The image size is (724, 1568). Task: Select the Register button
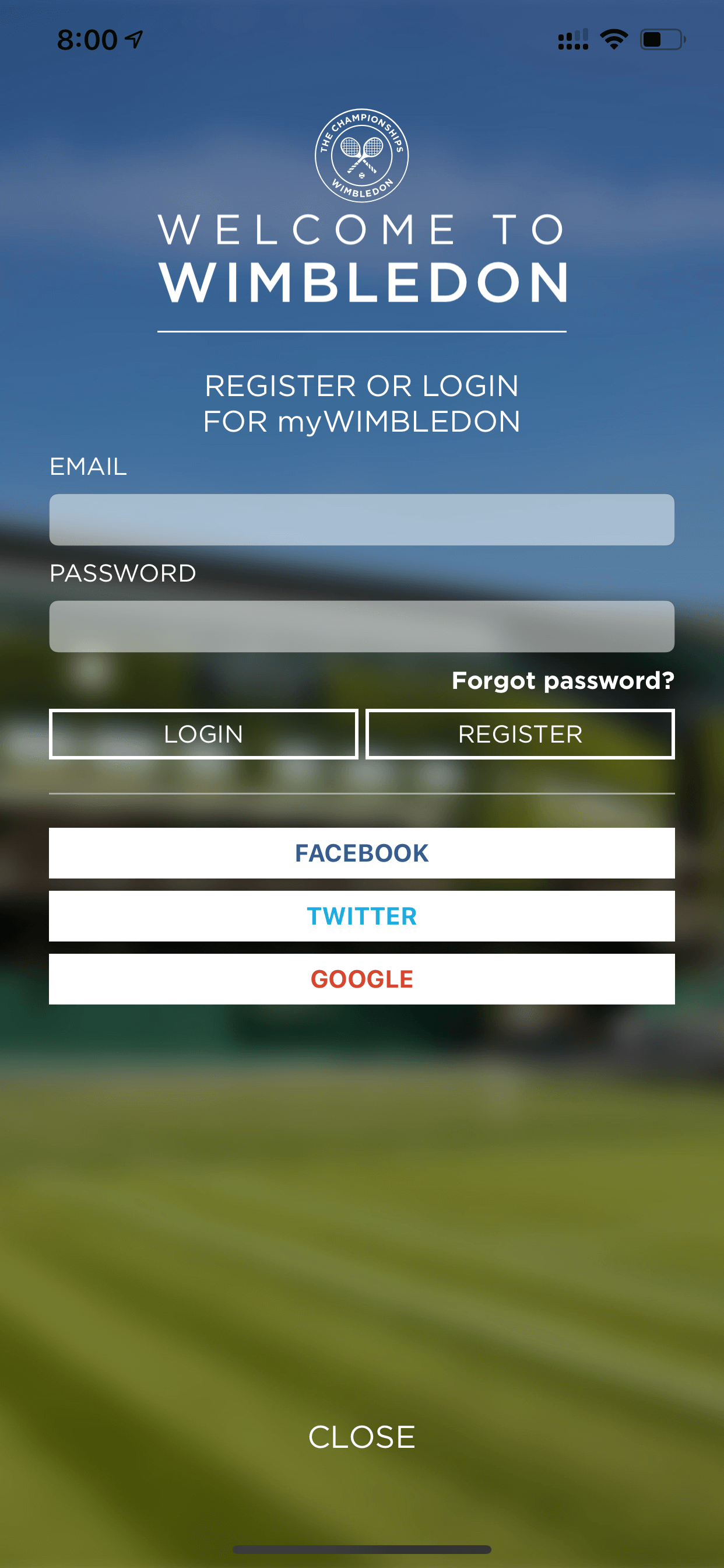click(520, 733)
